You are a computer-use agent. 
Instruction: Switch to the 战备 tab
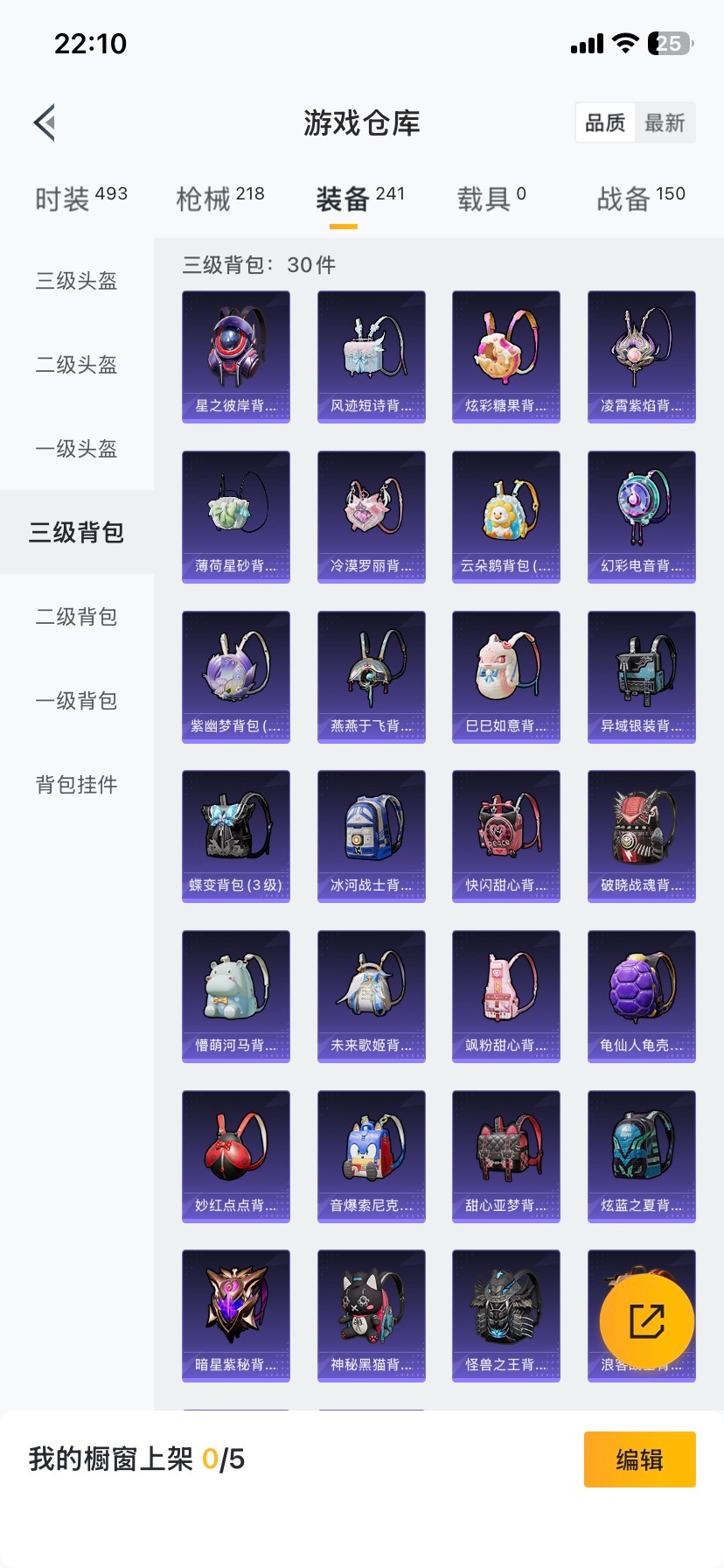tap(640, 199)
